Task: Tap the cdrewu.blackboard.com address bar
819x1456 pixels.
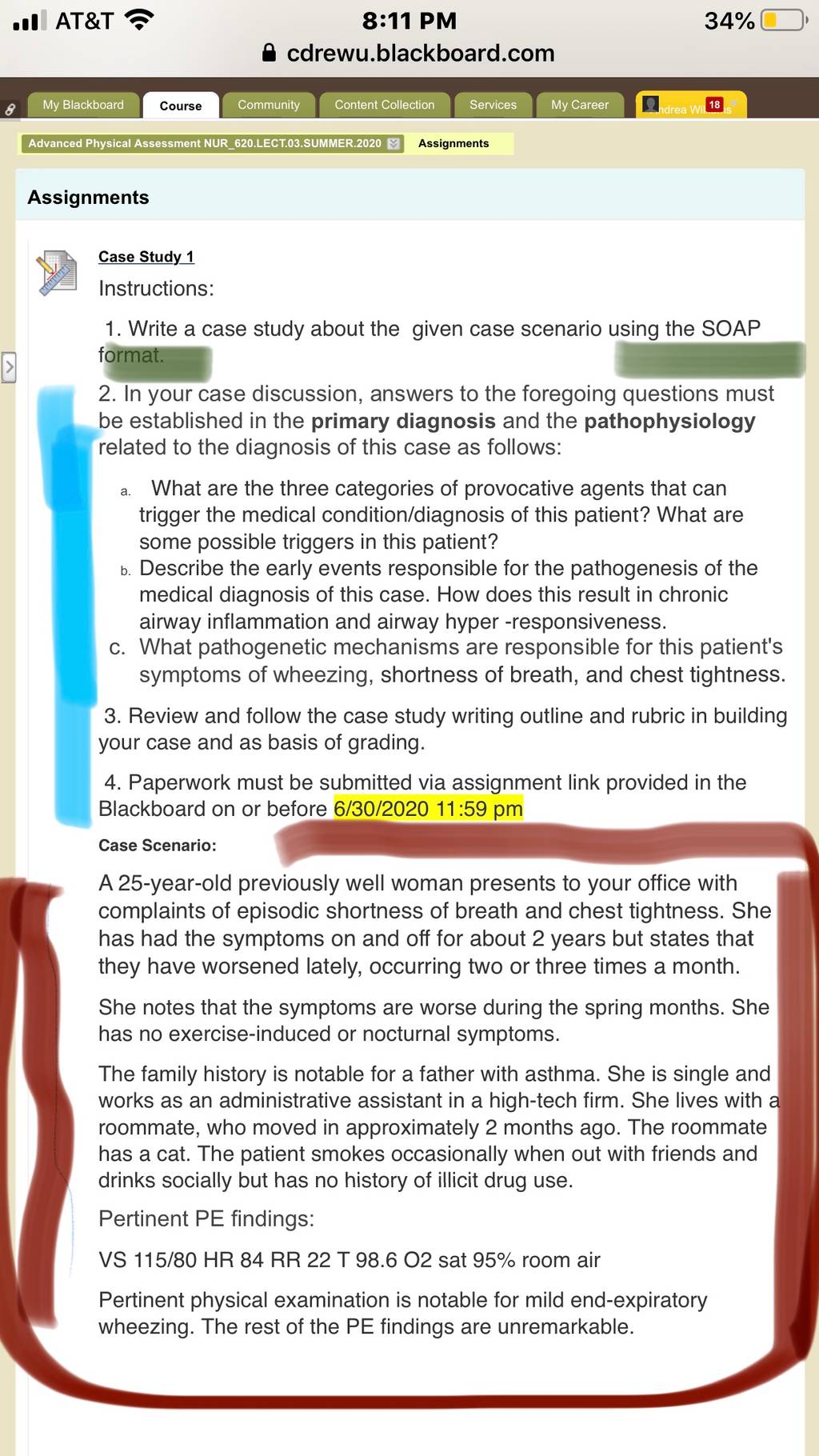Action: pyautogui.click(x=409, y=54)
